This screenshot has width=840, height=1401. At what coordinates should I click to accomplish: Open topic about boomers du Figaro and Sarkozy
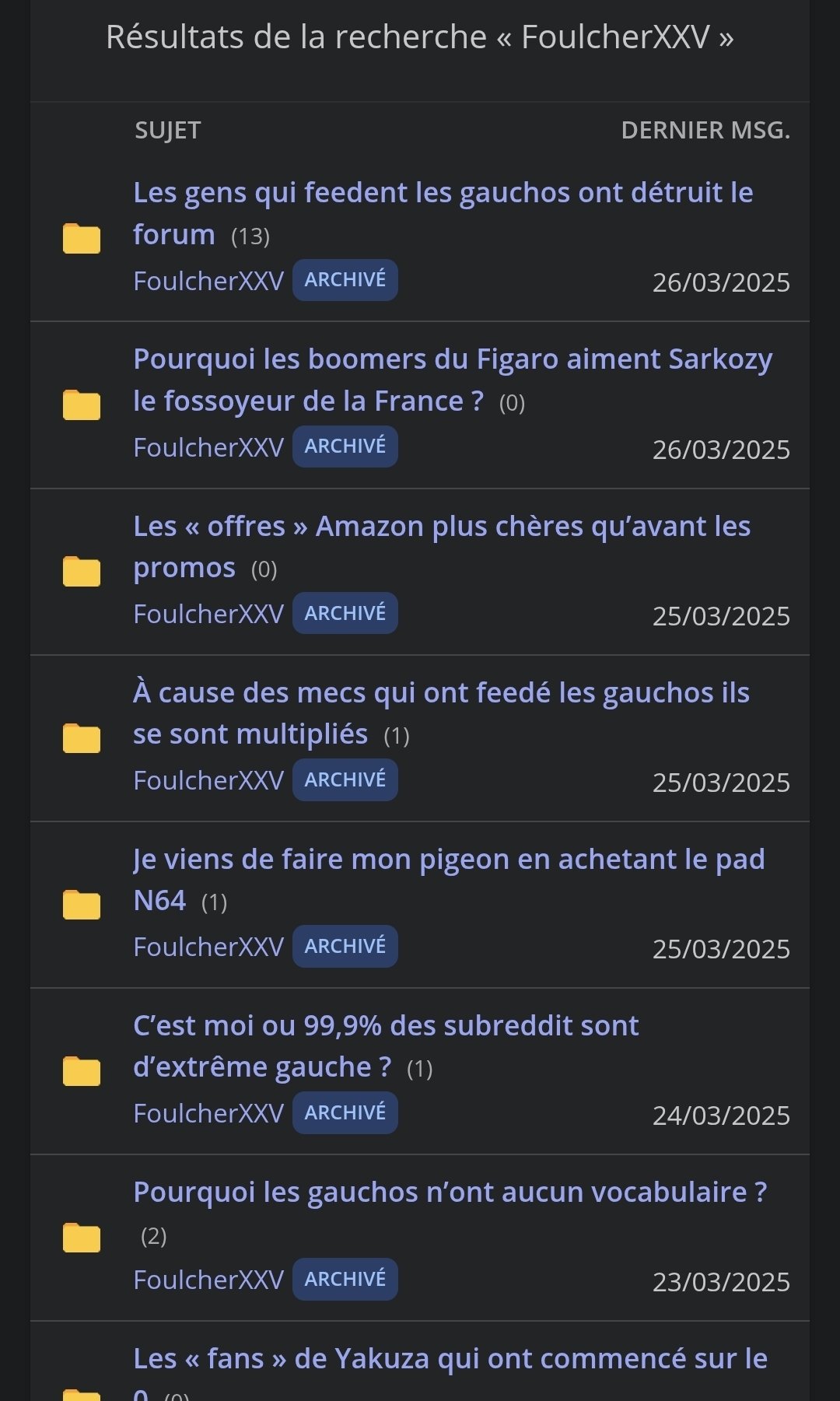[x=453, y=380]
